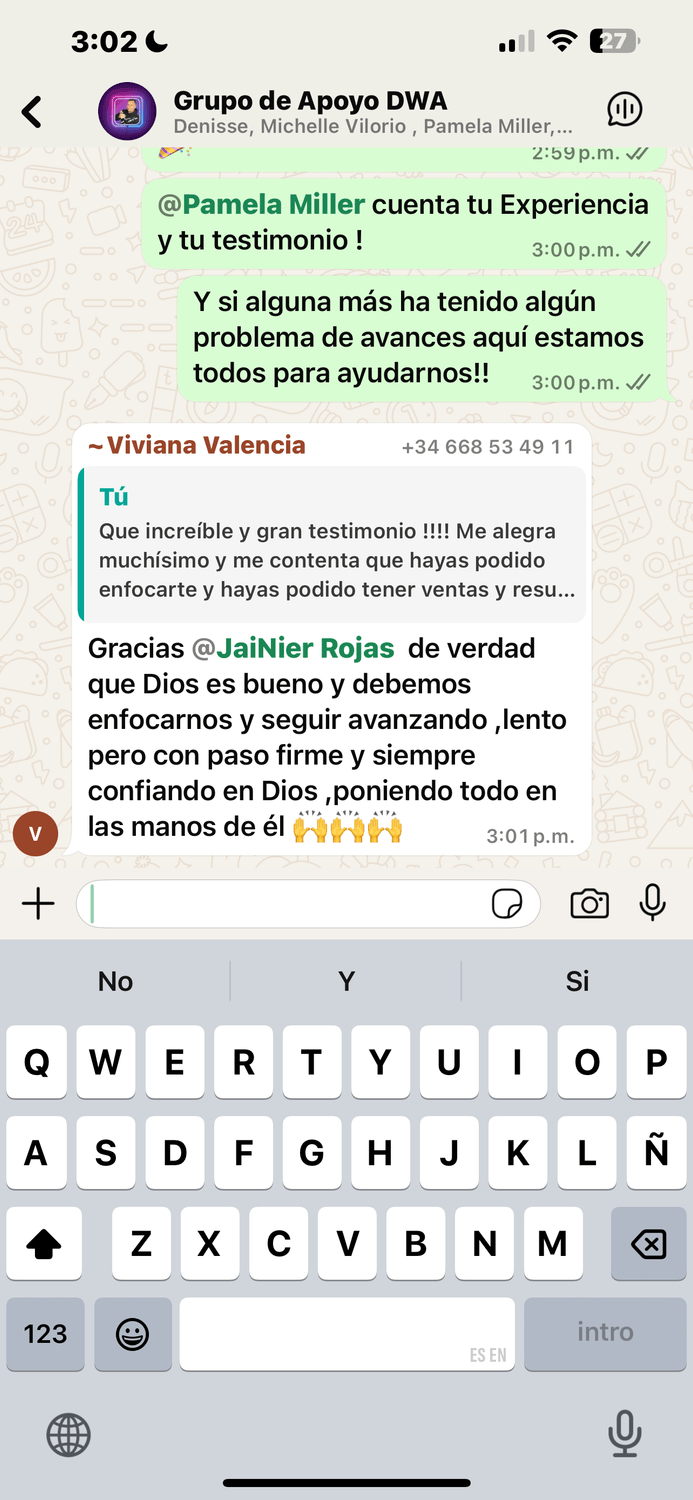This screenshot has height=1500, width=693.
Task: Open the attachment plus menu
Action: pos(38,904)
